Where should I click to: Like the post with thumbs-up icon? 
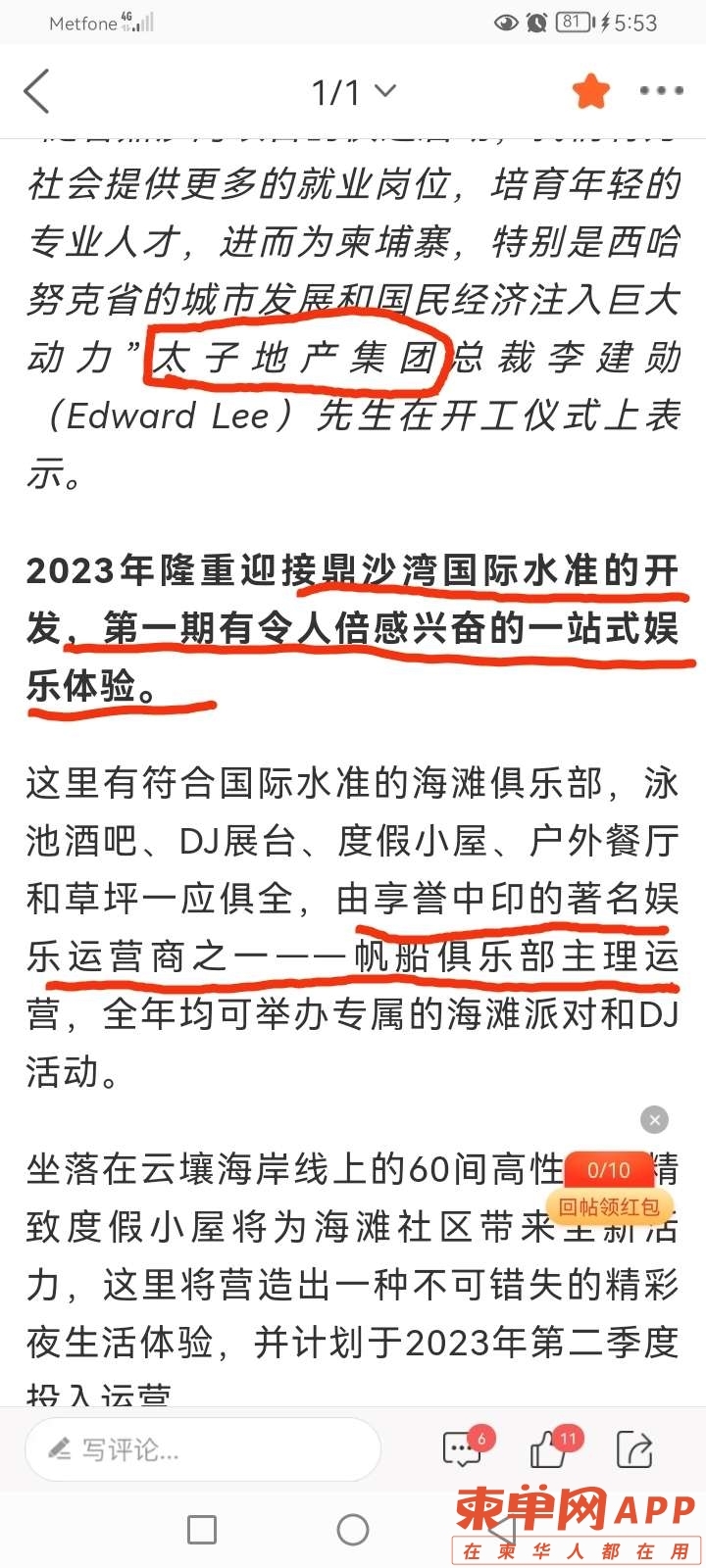coord(549,1448)
